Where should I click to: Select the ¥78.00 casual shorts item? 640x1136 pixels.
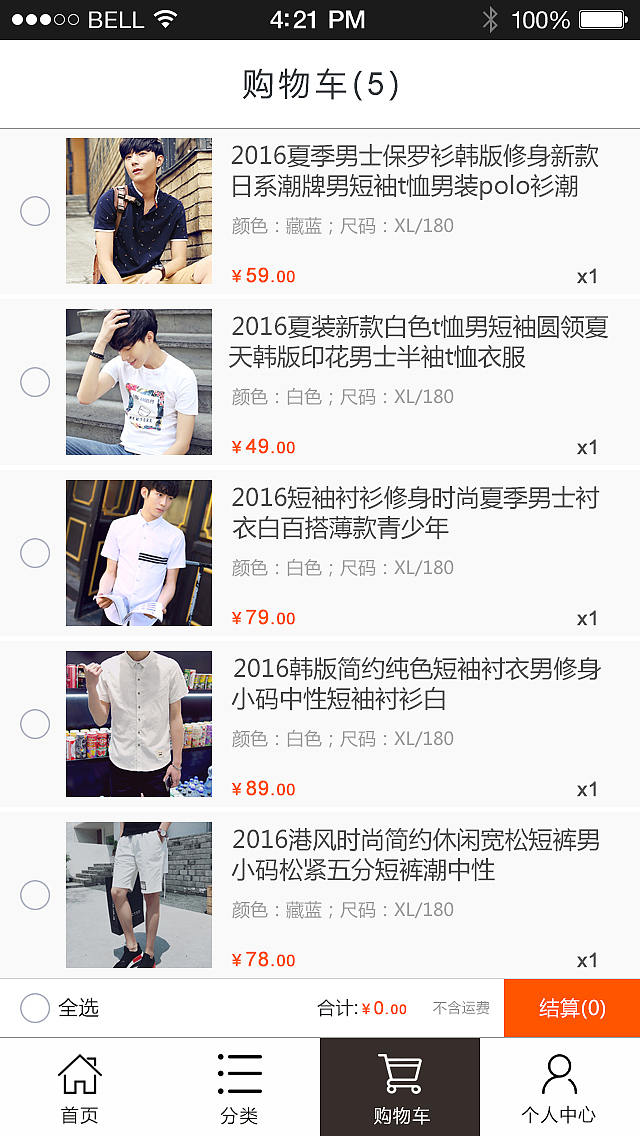35,895
